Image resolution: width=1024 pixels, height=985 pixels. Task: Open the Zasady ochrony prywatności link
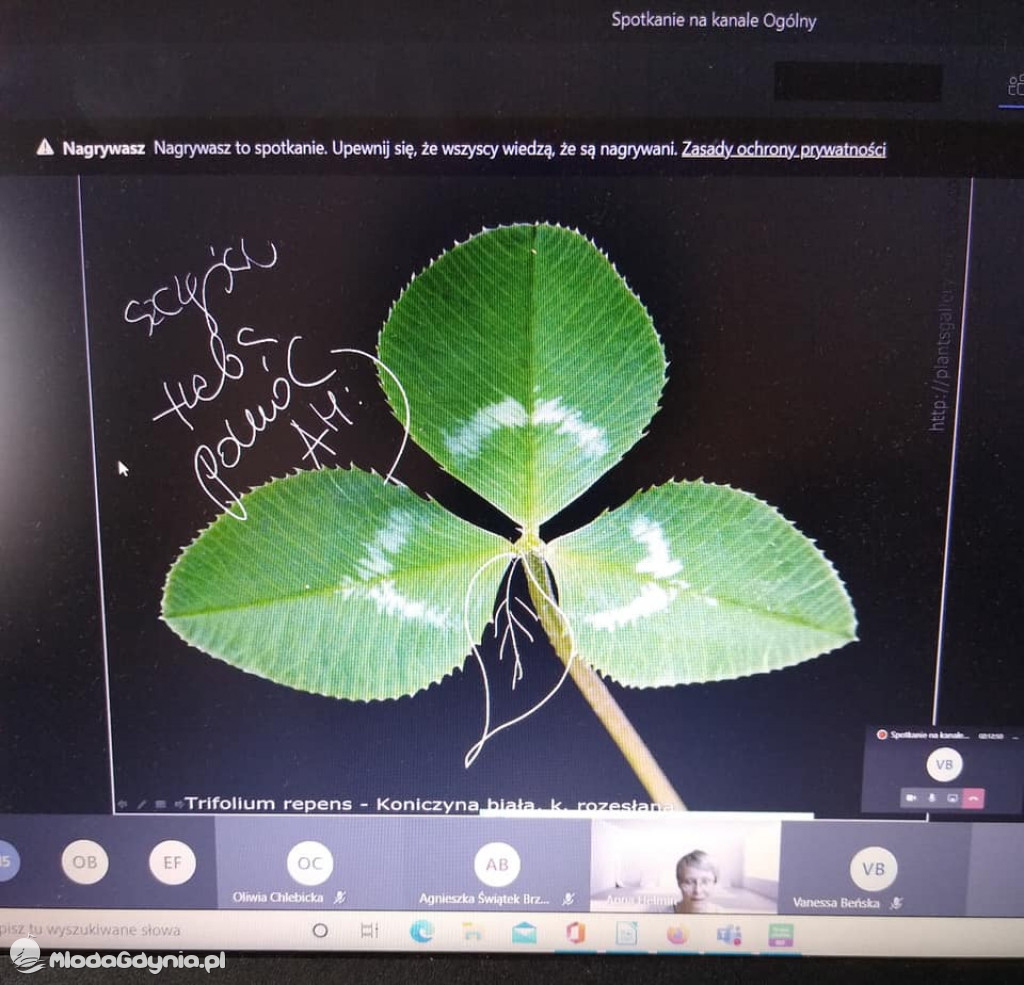pyautogui.click(x=783, y=150)
